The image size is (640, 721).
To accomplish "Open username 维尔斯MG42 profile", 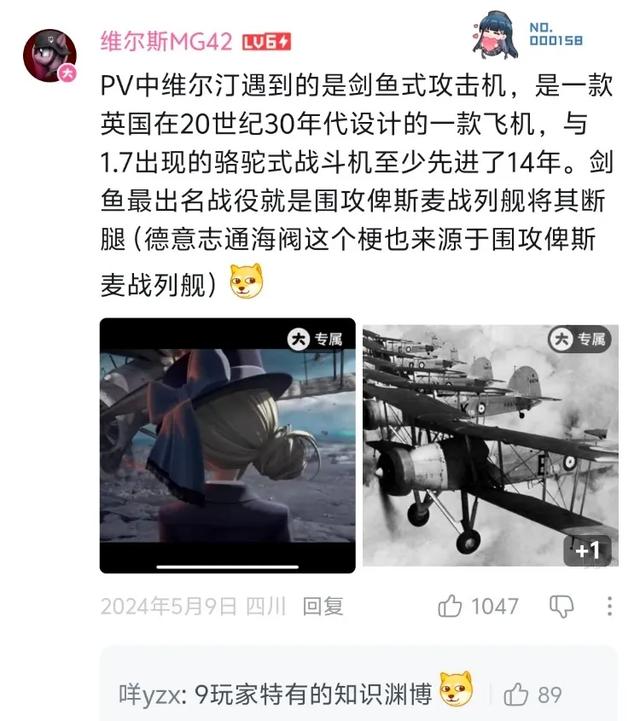I will (166, 41).
